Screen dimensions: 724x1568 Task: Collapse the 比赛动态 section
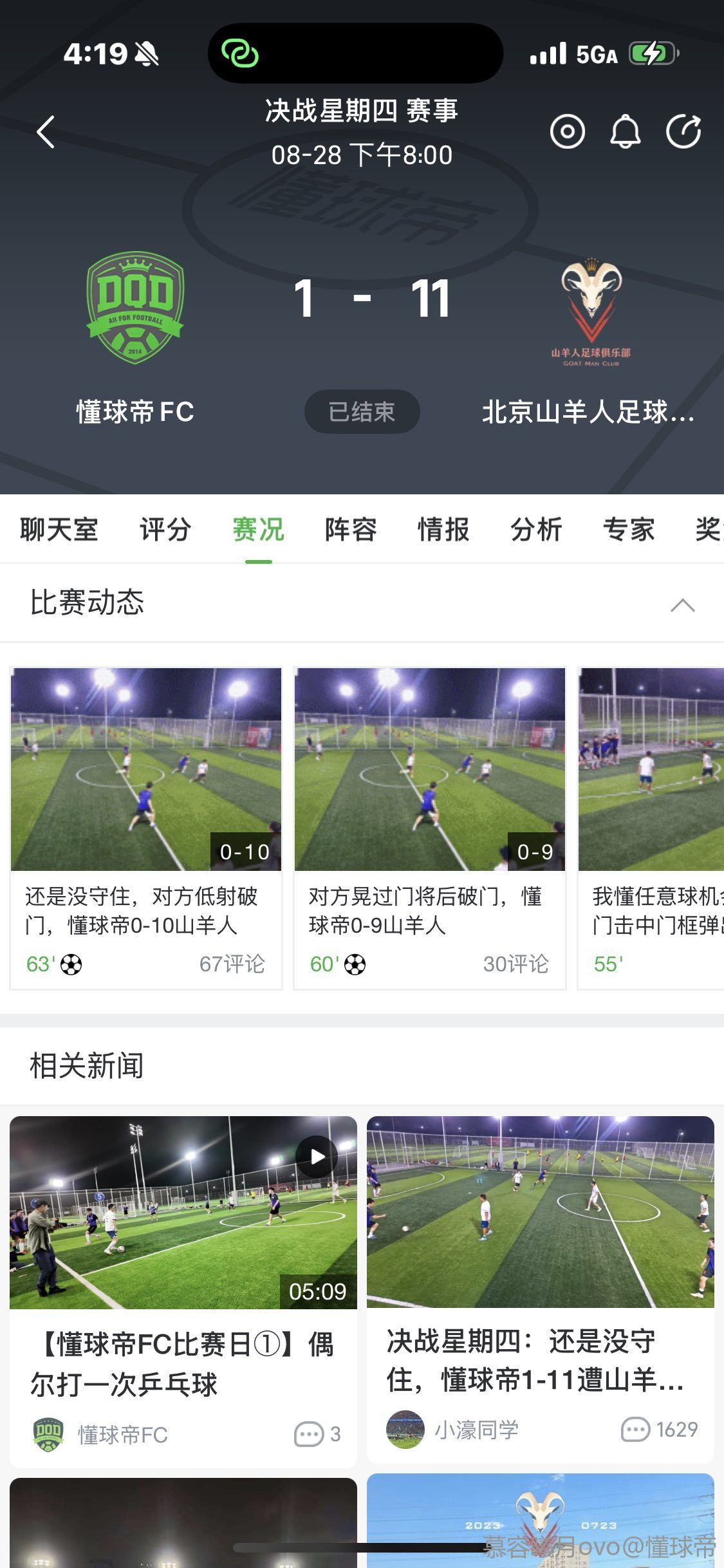point(682,604)
